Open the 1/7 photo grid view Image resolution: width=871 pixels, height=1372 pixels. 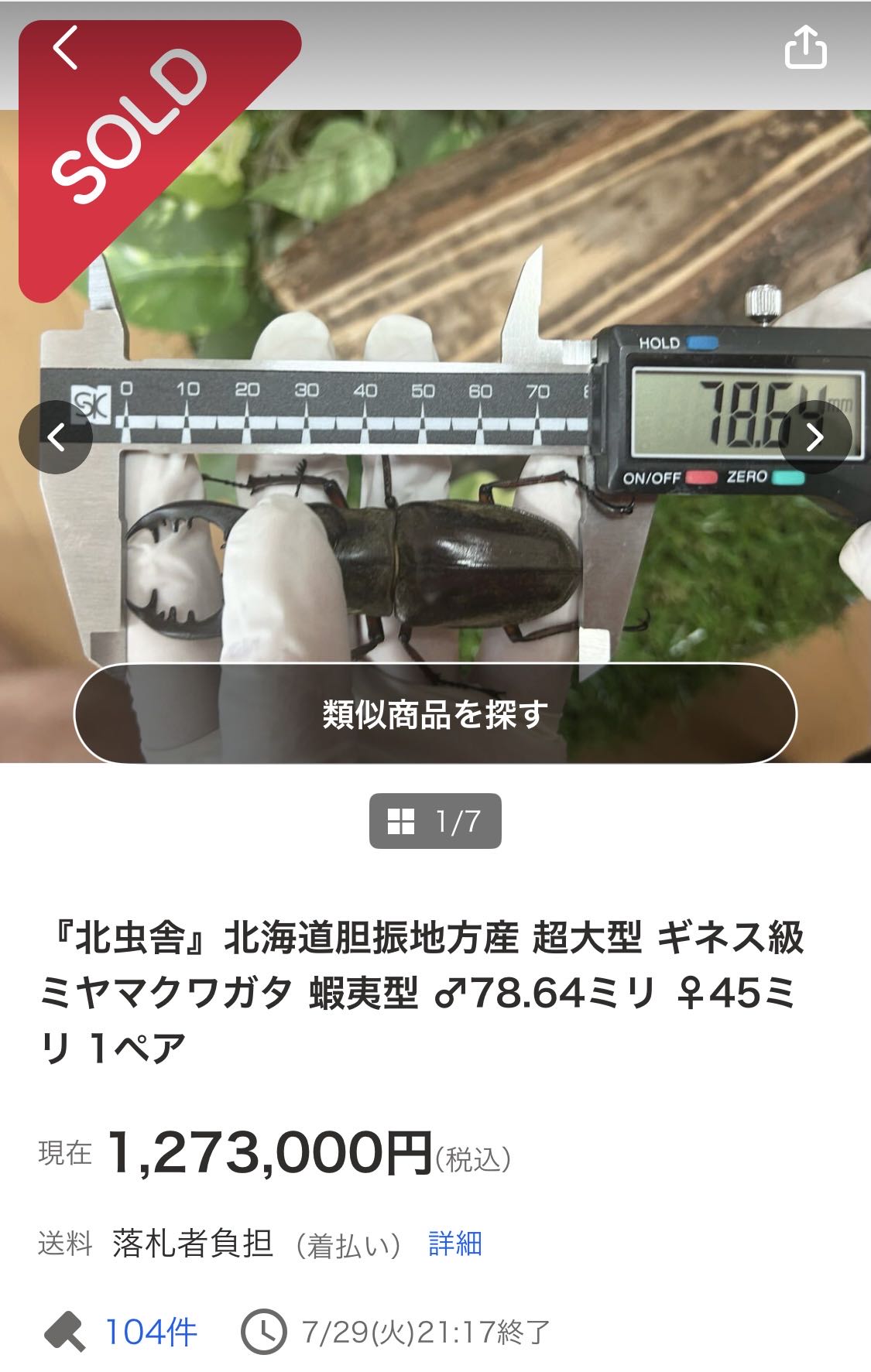[435, 821]
